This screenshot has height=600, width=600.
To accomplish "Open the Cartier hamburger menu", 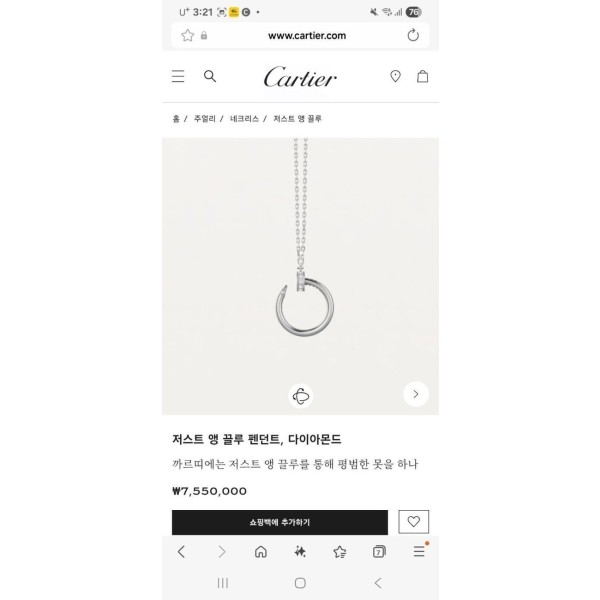I will (178, 76).
